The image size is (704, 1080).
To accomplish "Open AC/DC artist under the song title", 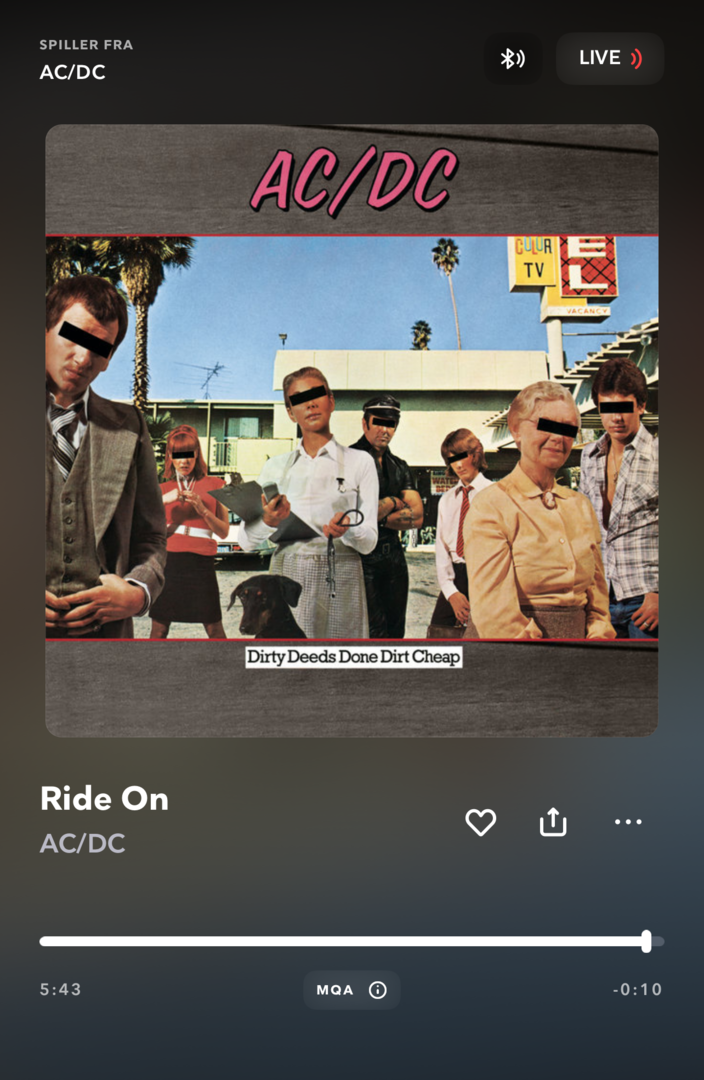I will [x=83, y=843].
